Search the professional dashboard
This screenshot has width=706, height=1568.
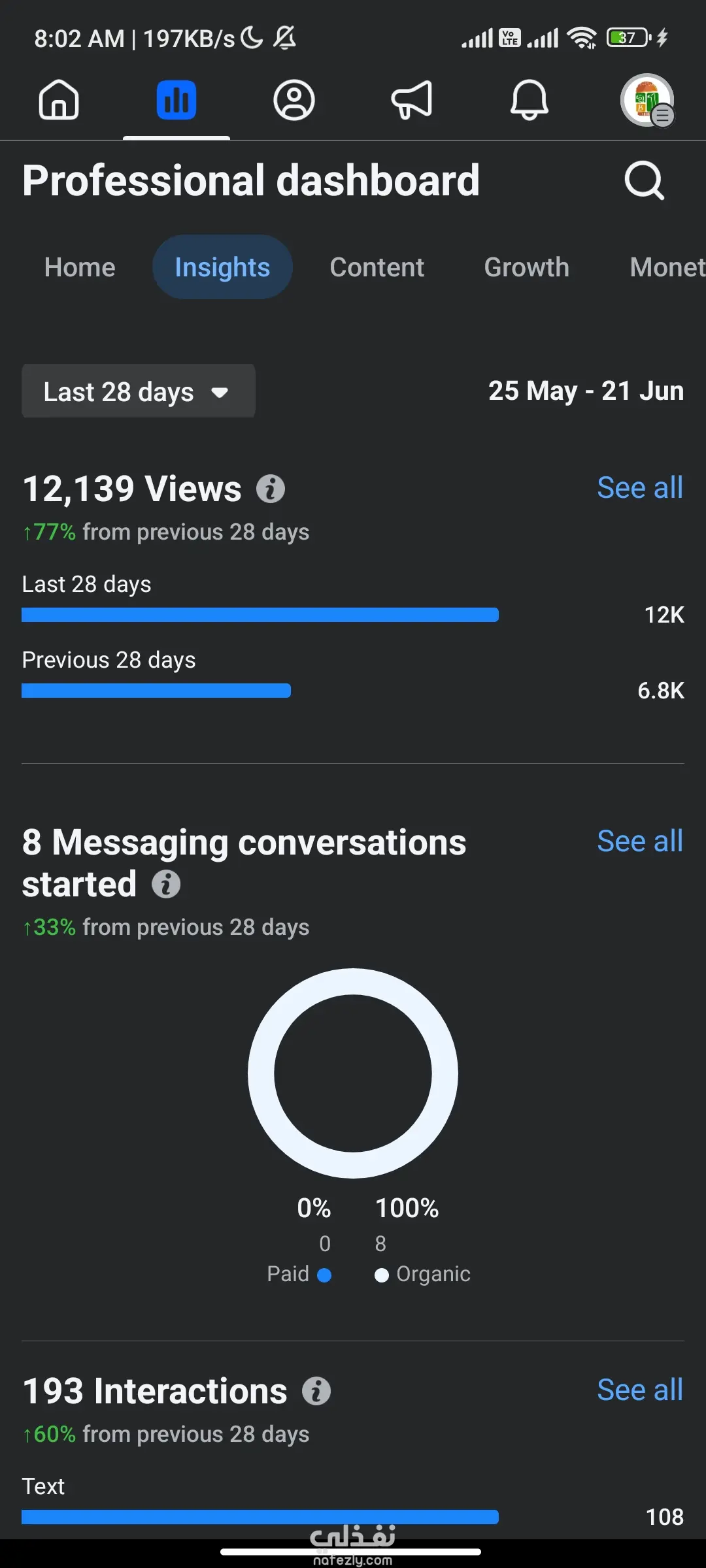(645, 180)
